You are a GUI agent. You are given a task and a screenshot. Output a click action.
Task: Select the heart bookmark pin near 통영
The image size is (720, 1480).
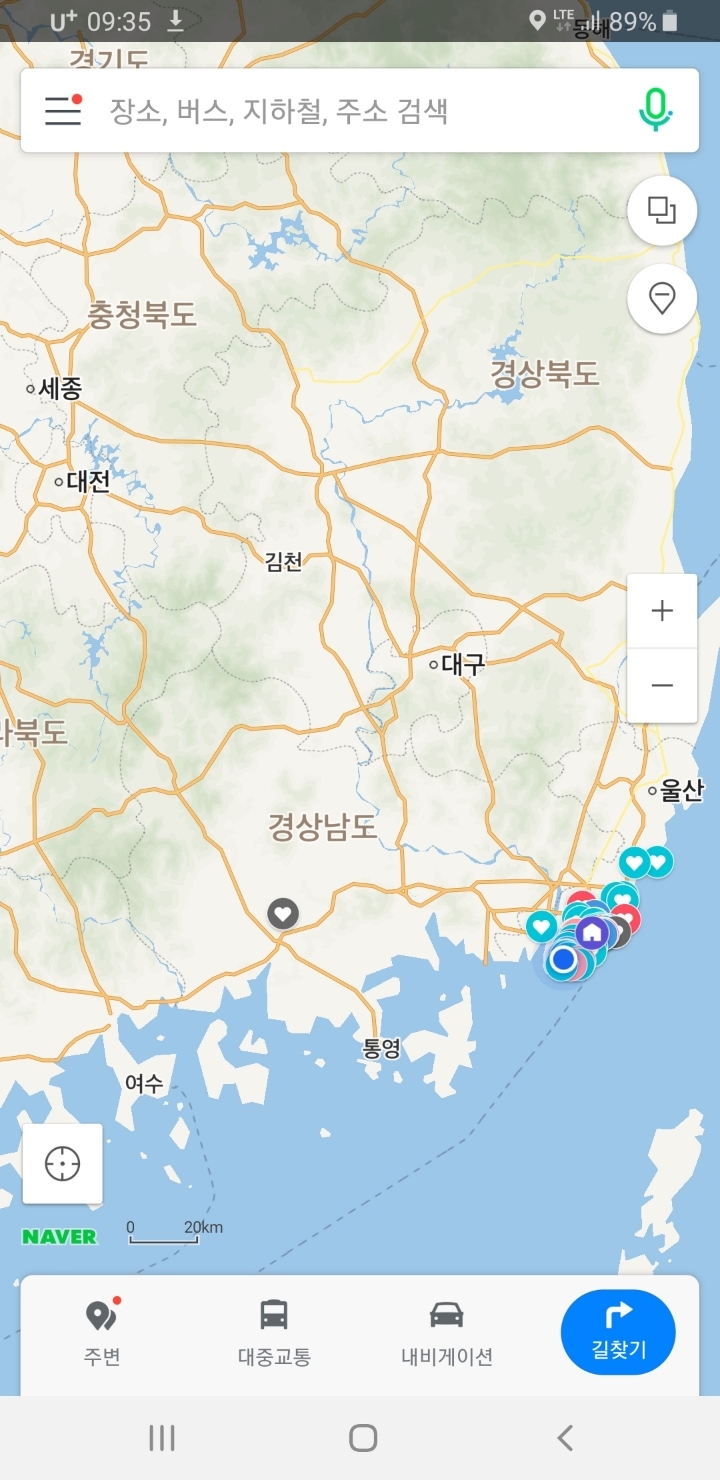(283, 913)
